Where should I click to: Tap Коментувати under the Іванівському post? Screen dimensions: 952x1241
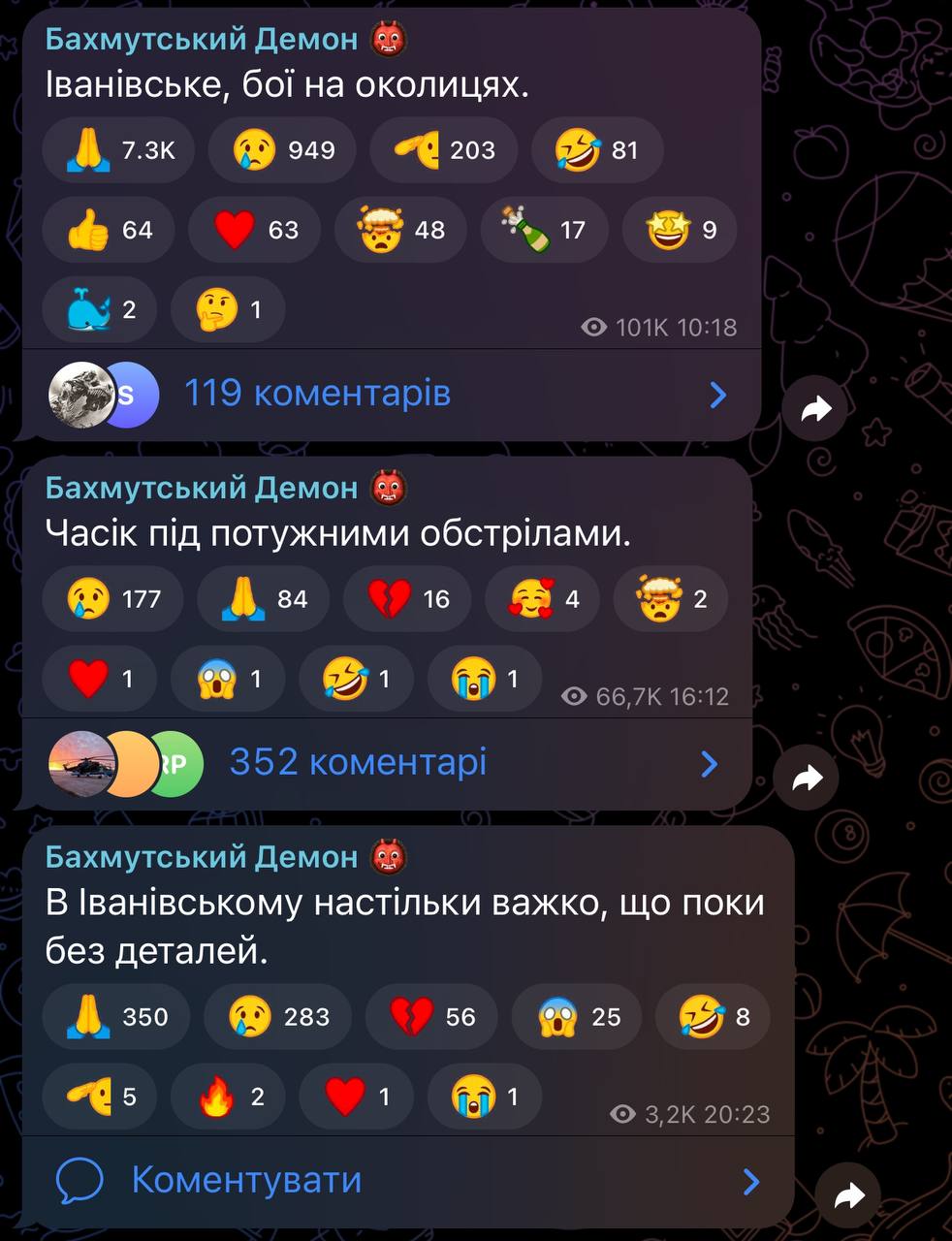(x=246, y=1181)
